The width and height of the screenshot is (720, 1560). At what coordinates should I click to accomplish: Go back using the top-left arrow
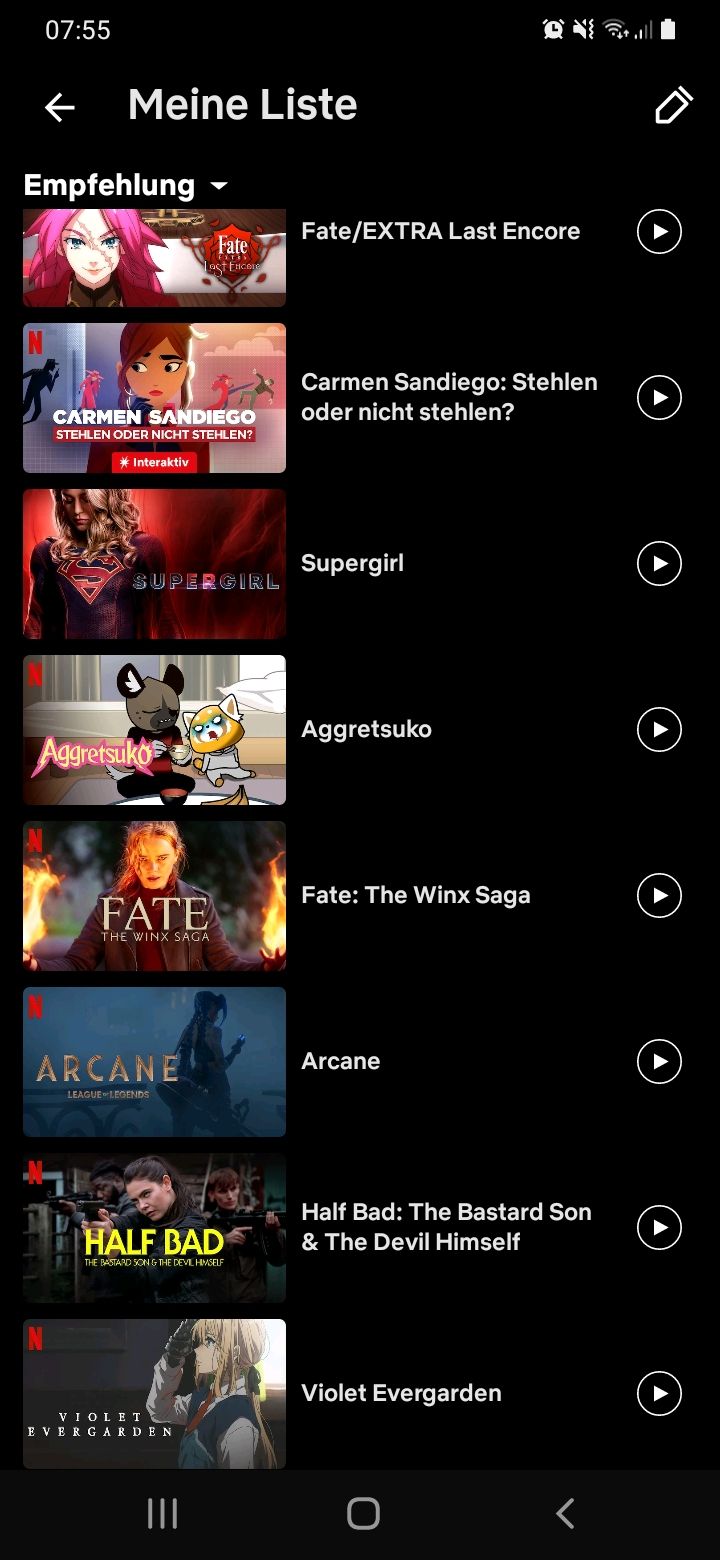point(60,107)
